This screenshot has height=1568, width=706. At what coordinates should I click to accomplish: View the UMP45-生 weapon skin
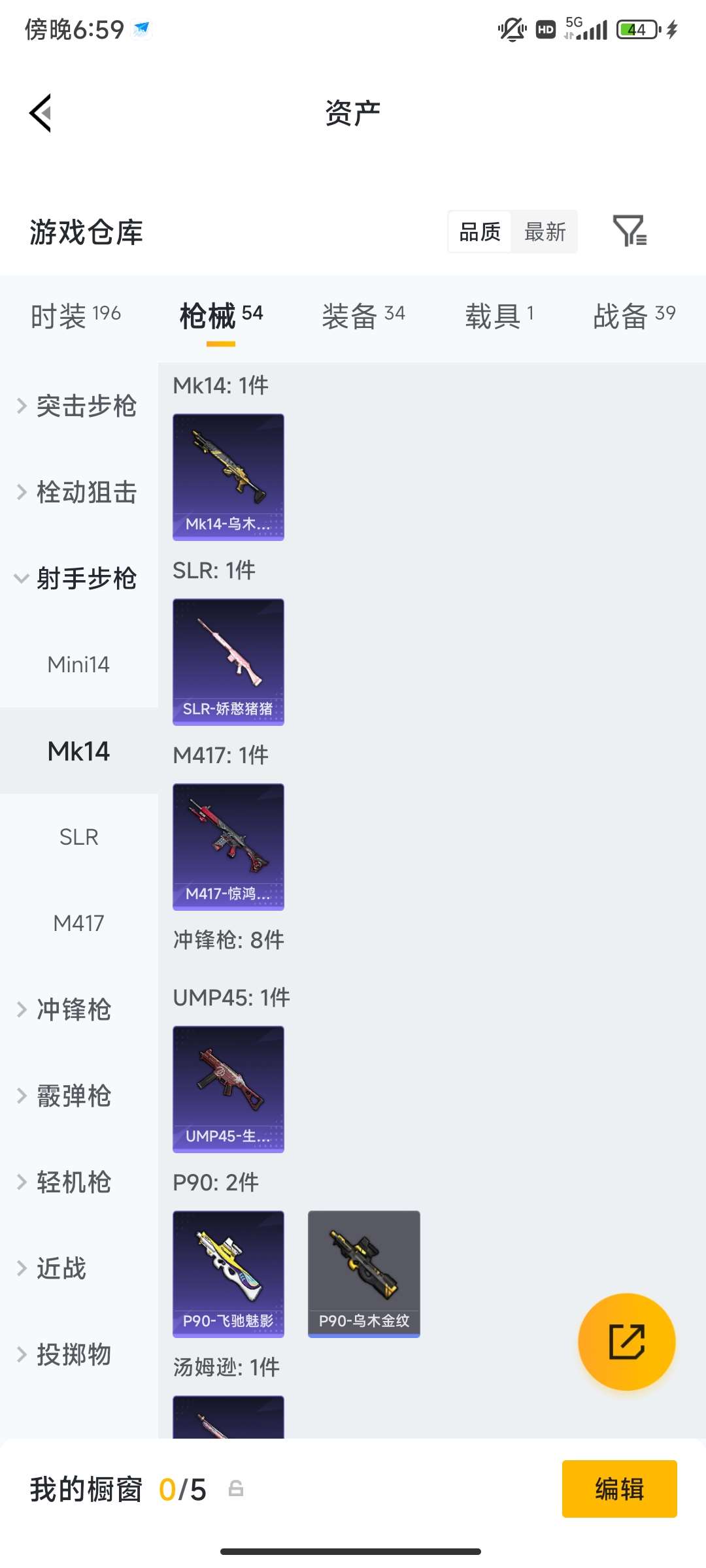coord(228,1090)
